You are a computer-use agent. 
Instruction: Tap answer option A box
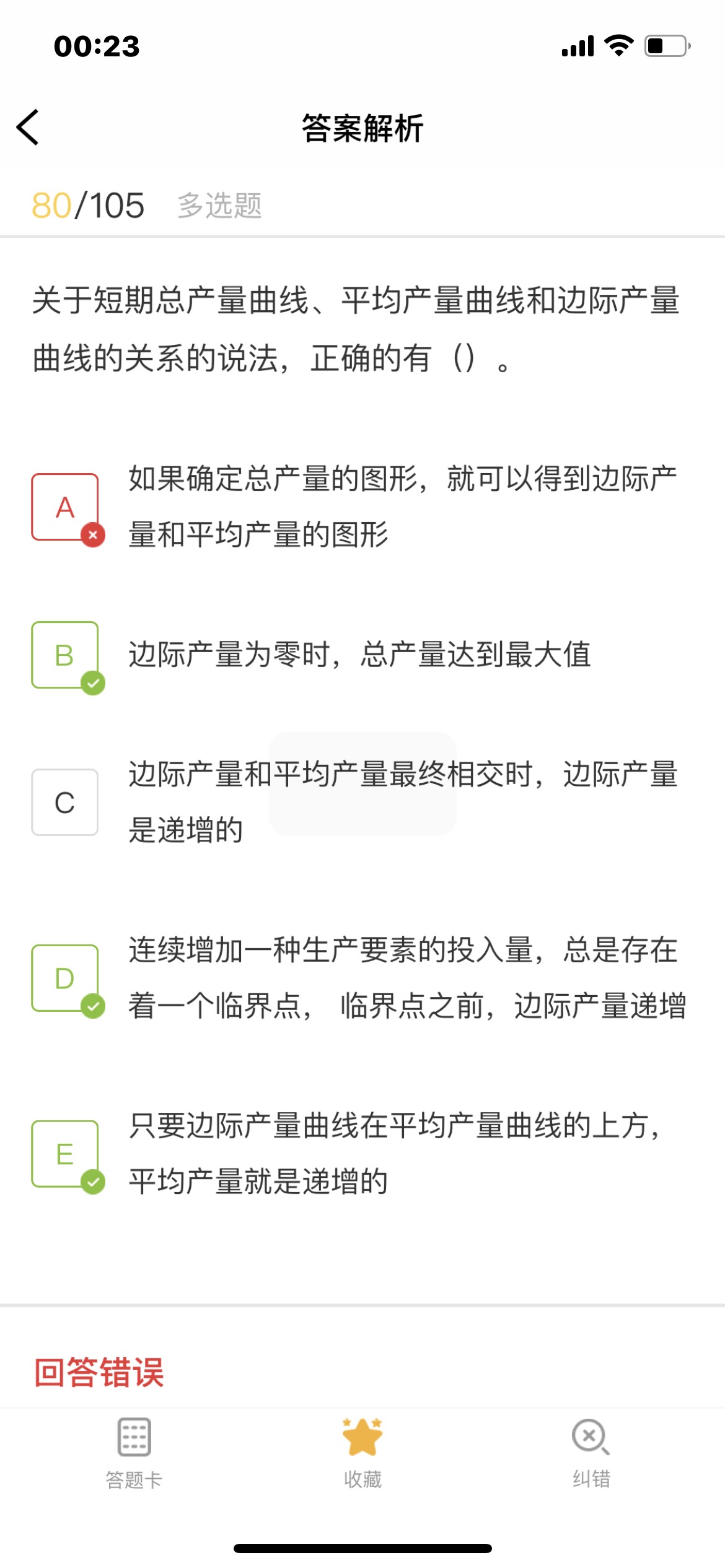point(65,507)
